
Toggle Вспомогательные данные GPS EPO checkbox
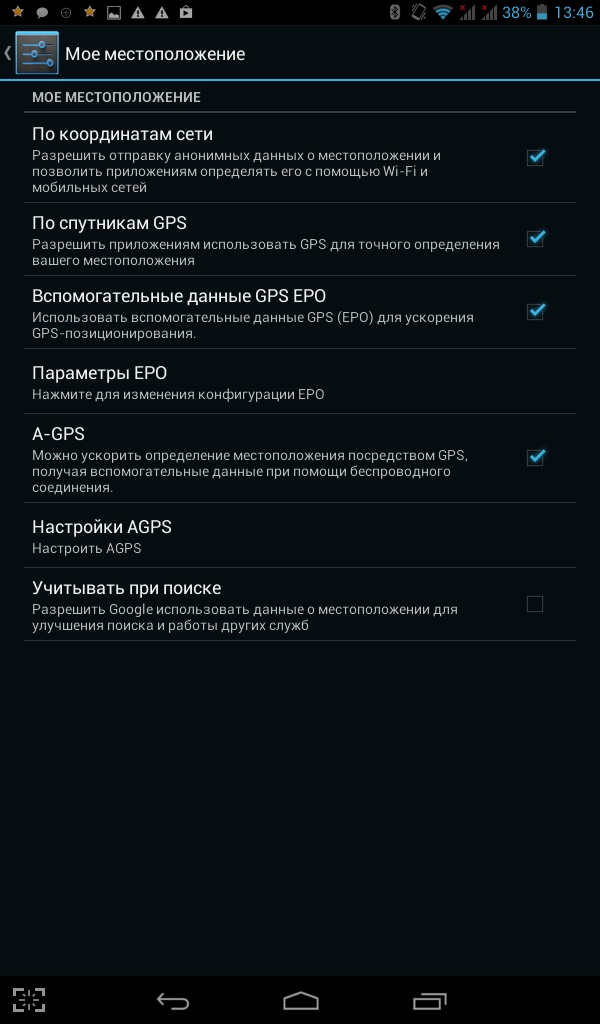pos(535,311)
